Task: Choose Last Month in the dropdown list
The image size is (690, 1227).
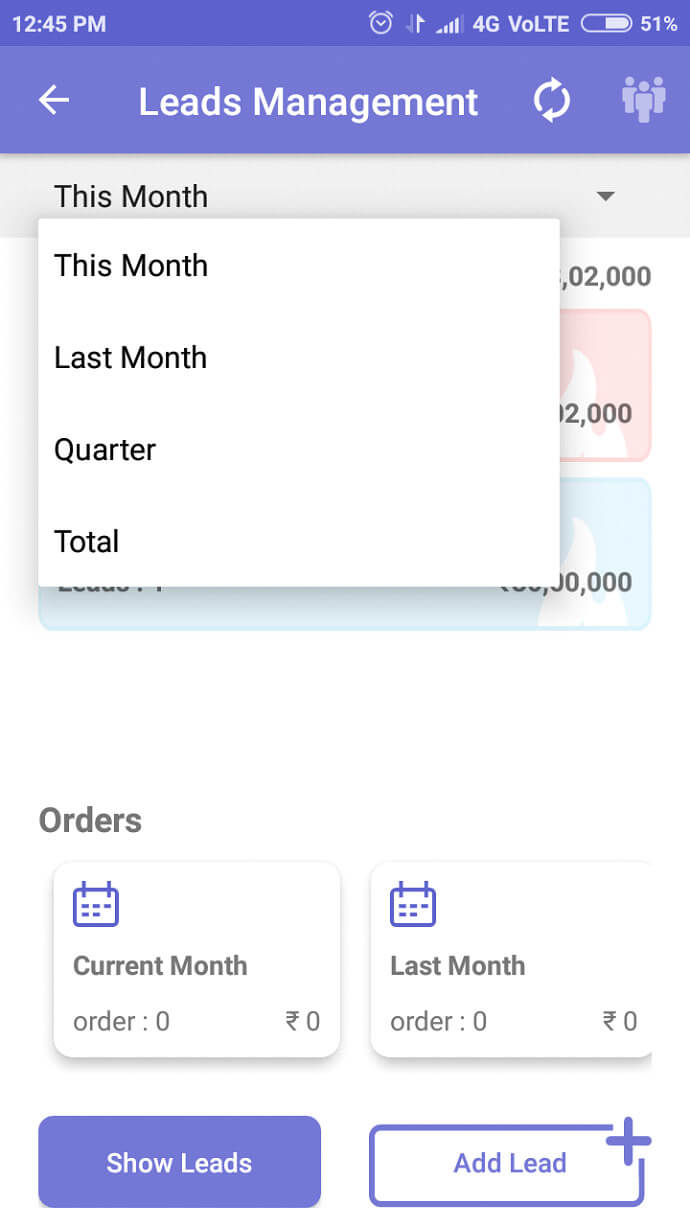Action: tap(298, 357)
